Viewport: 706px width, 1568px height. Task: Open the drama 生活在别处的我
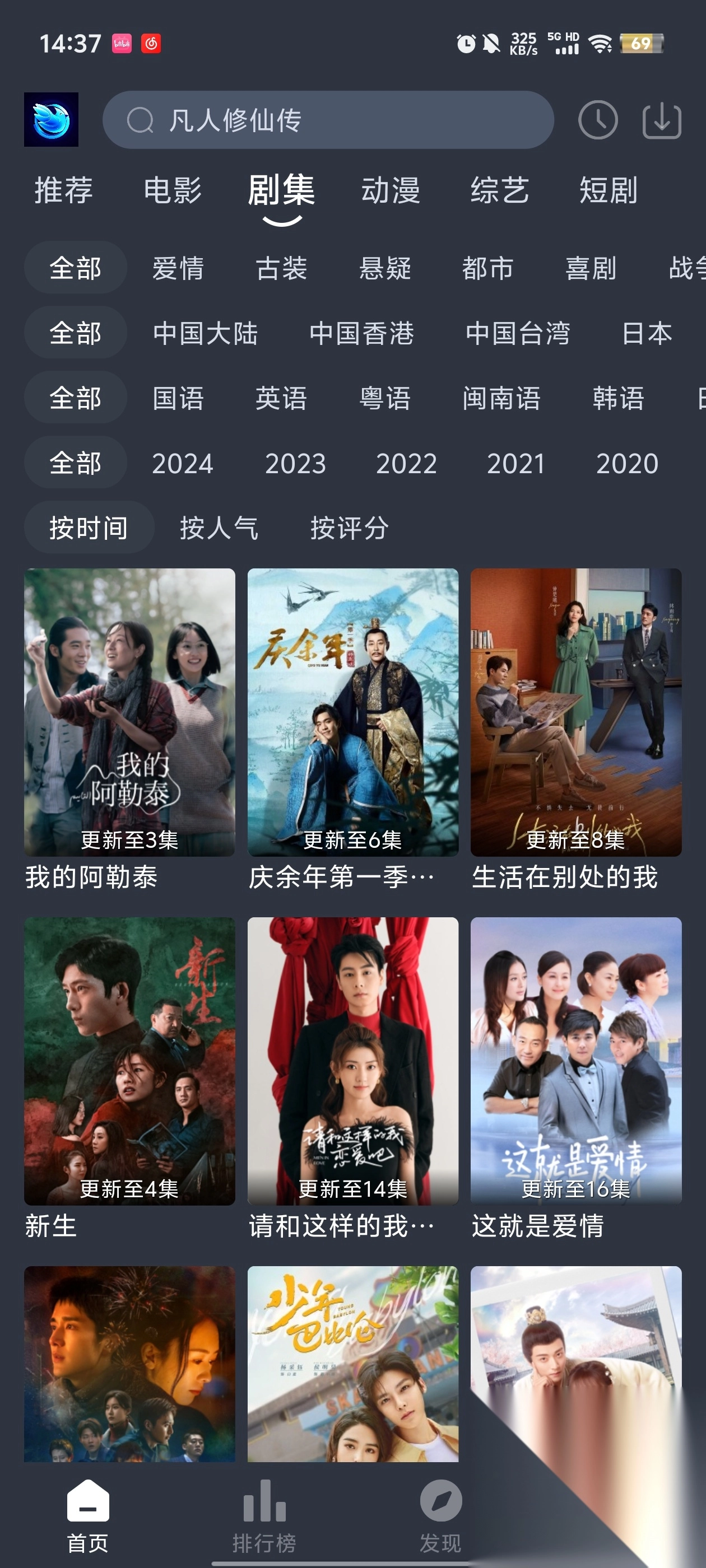tap(575, 712)
